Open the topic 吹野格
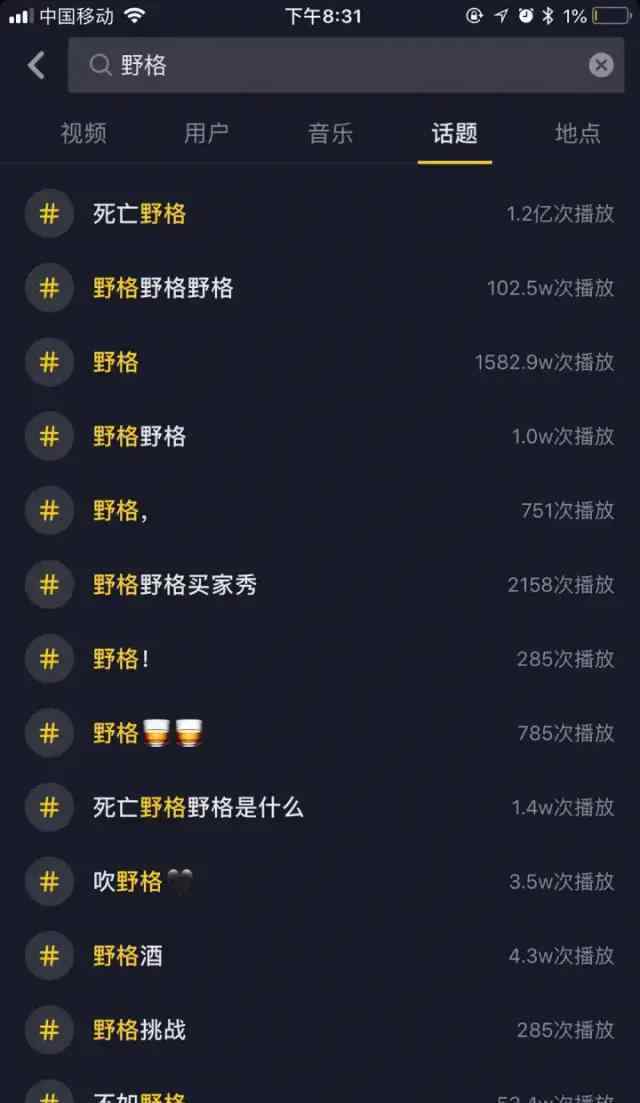The height and width of the screenshot is (1103, 640). (x=320, y=881)
